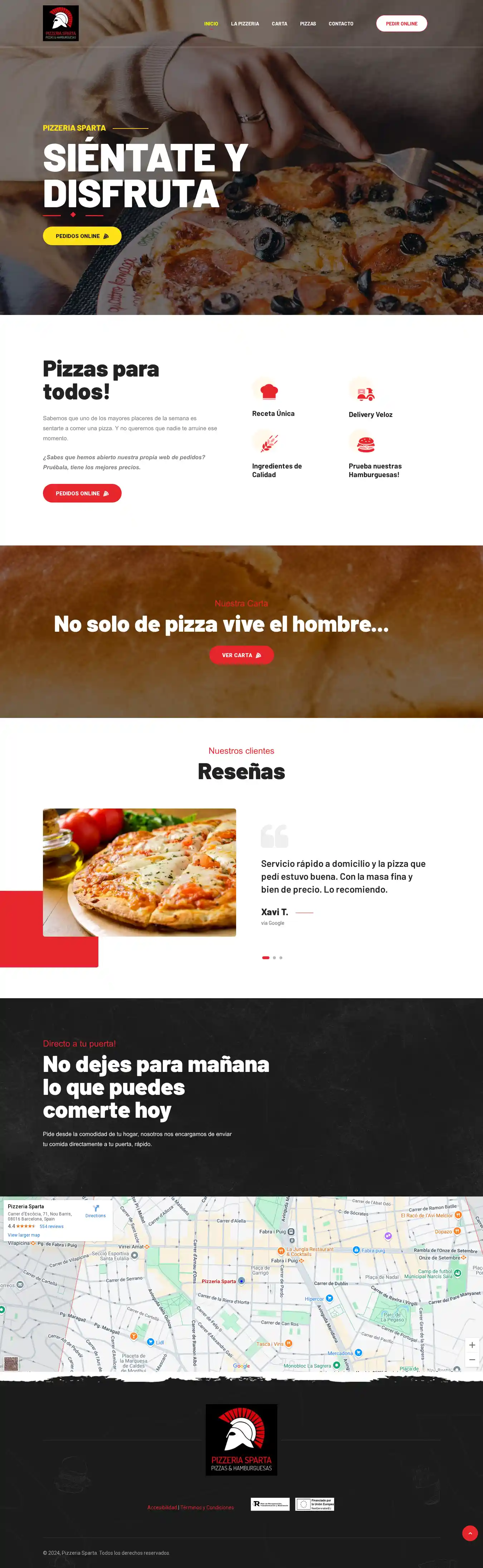The image size is (483, 1568).
Task: Open View larger map link
Action: [24, 1235]
